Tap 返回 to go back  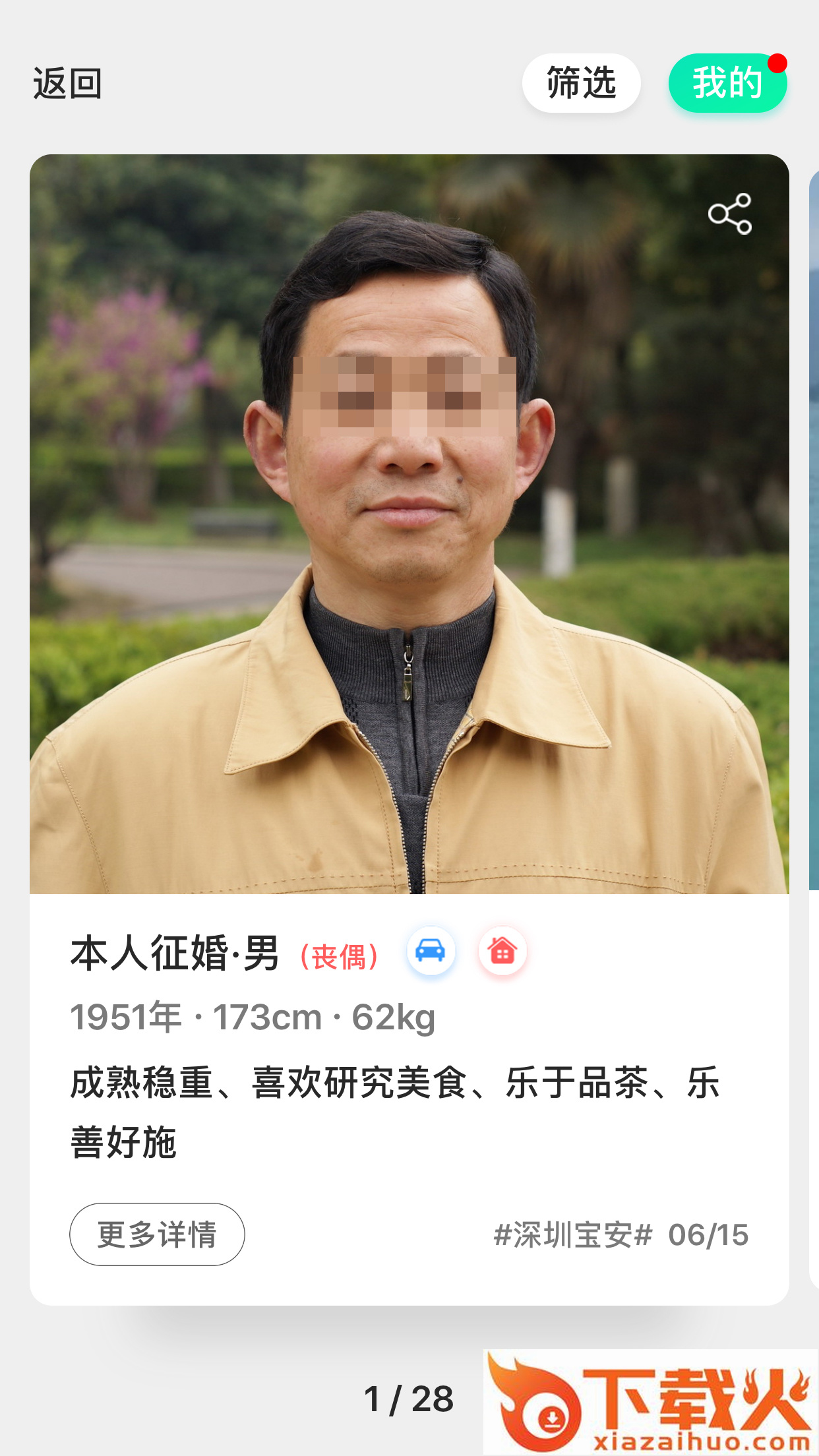pyautogui.click(x=67, y=84)
